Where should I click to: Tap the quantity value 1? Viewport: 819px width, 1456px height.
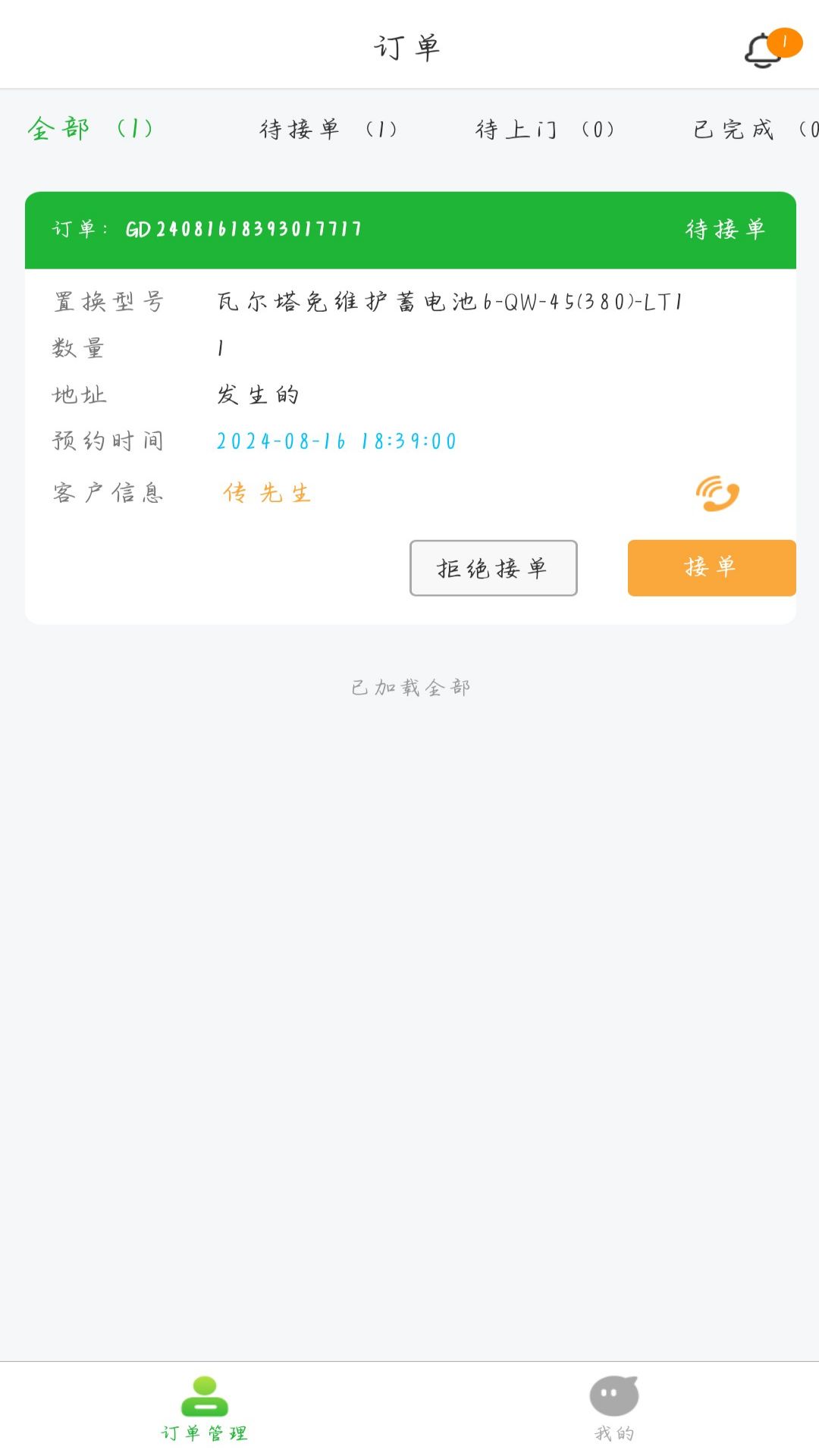[218, 347]
